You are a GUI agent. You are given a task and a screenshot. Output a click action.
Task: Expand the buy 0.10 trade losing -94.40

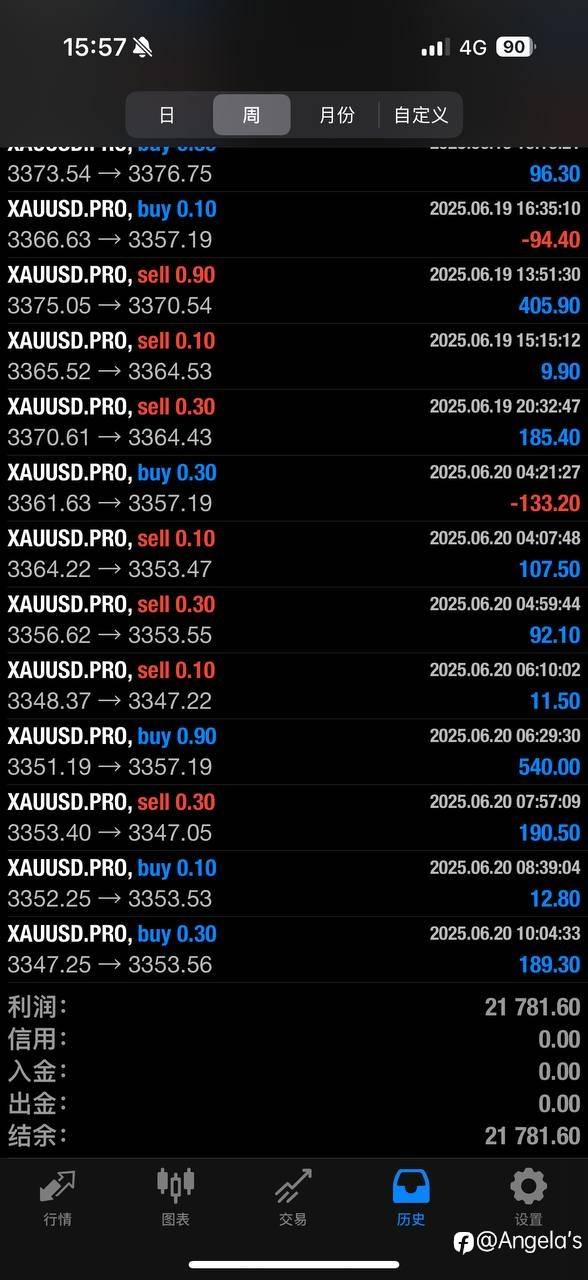pos(294,224)
